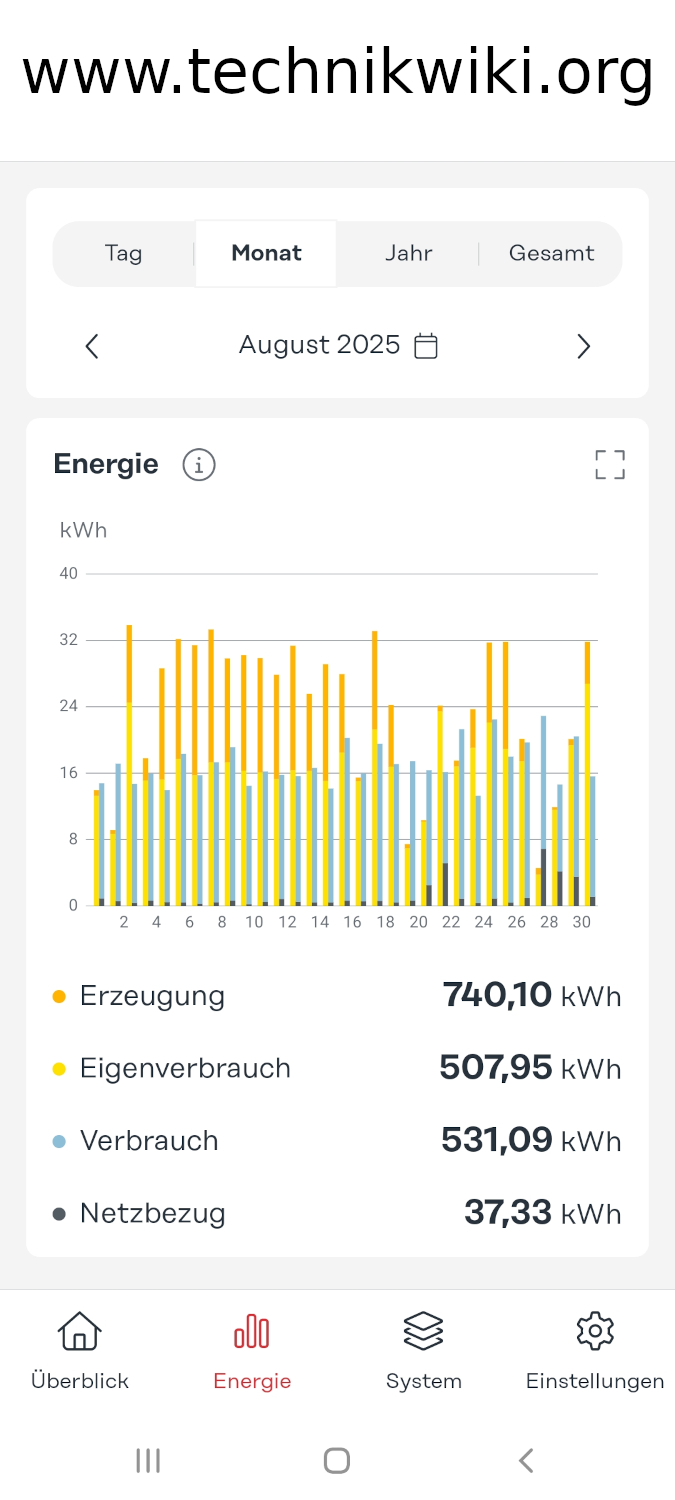Viewport: 675px width, 1500px height.
Task: Select the Monat segment
Action: pos(266,254)
